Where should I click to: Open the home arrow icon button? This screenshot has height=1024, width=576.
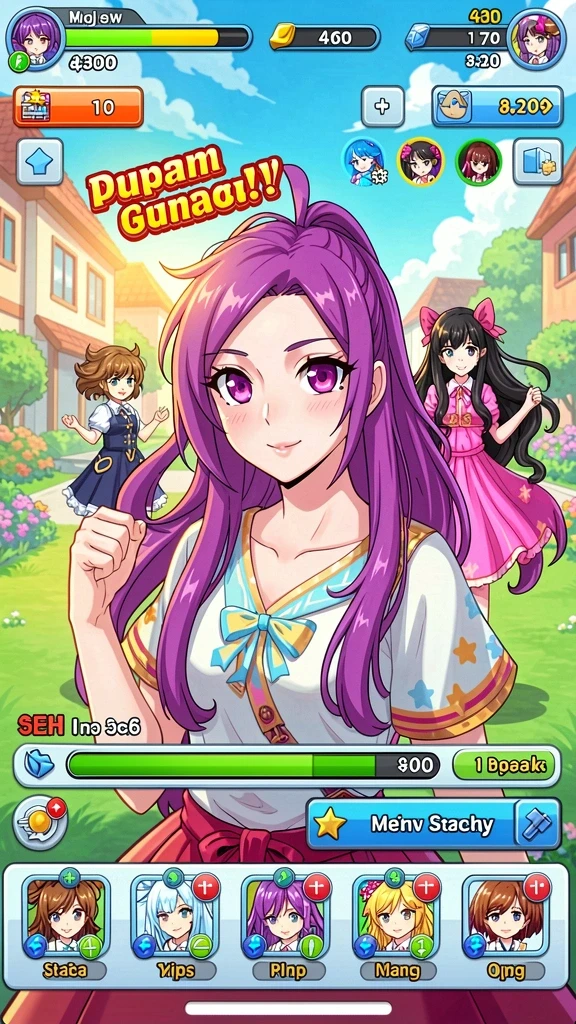point(40,161)
